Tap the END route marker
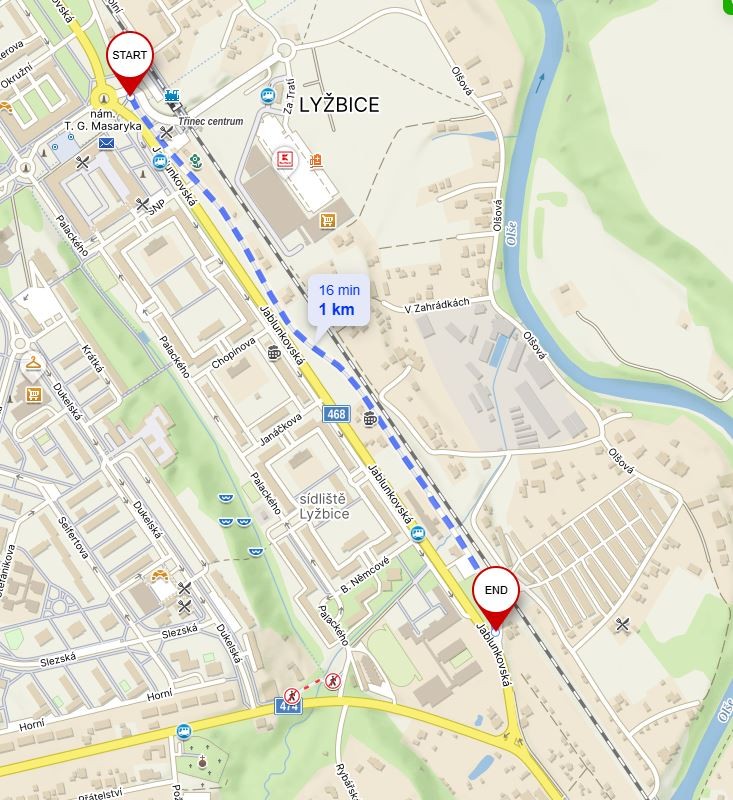Viewport: 733px width, 800px height. pos(496,592)
